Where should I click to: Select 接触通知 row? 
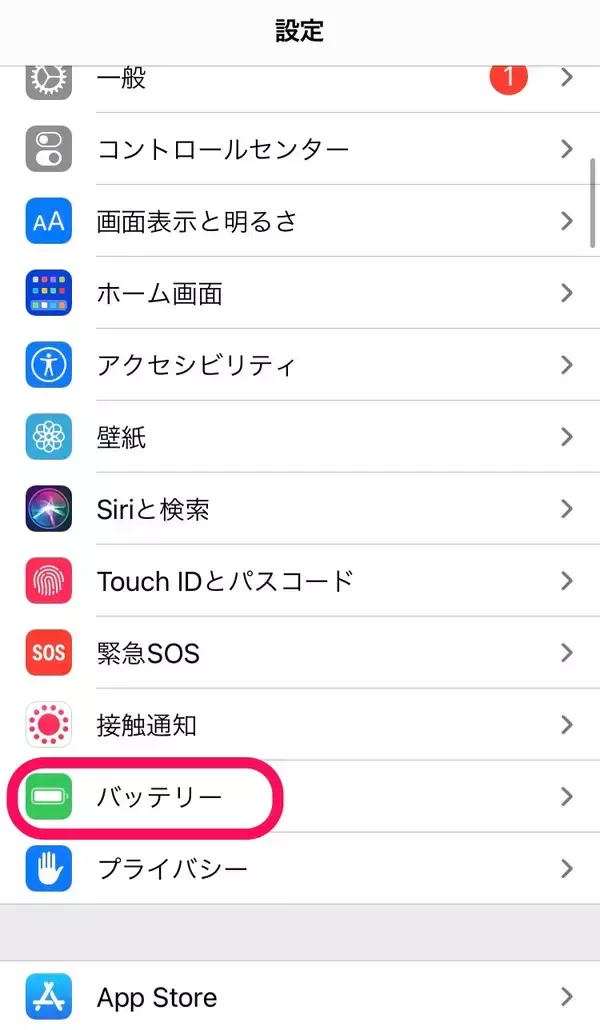coord(300,725)
